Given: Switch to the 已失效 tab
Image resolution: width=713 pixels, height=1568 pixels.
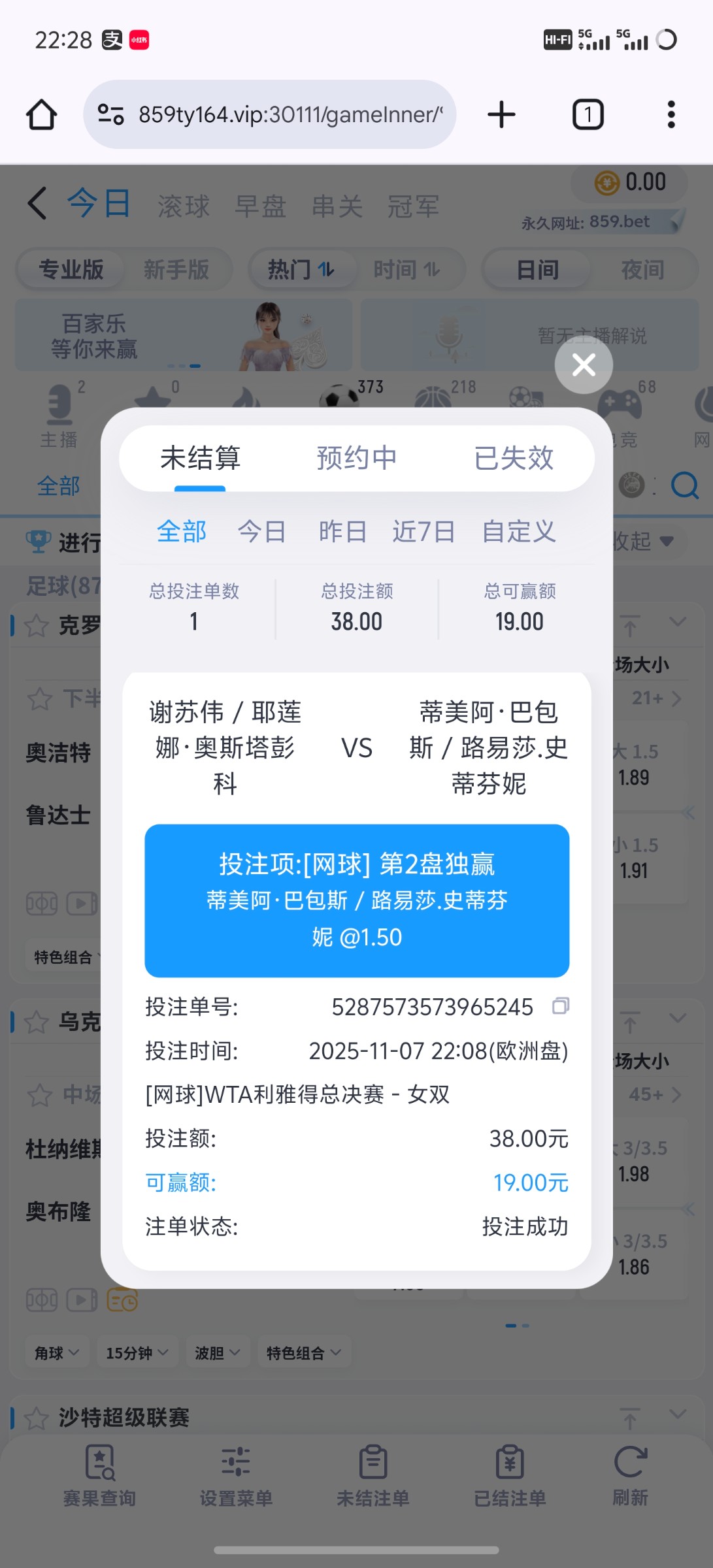Looking at the screenshot, I should [x=514, y=458].
